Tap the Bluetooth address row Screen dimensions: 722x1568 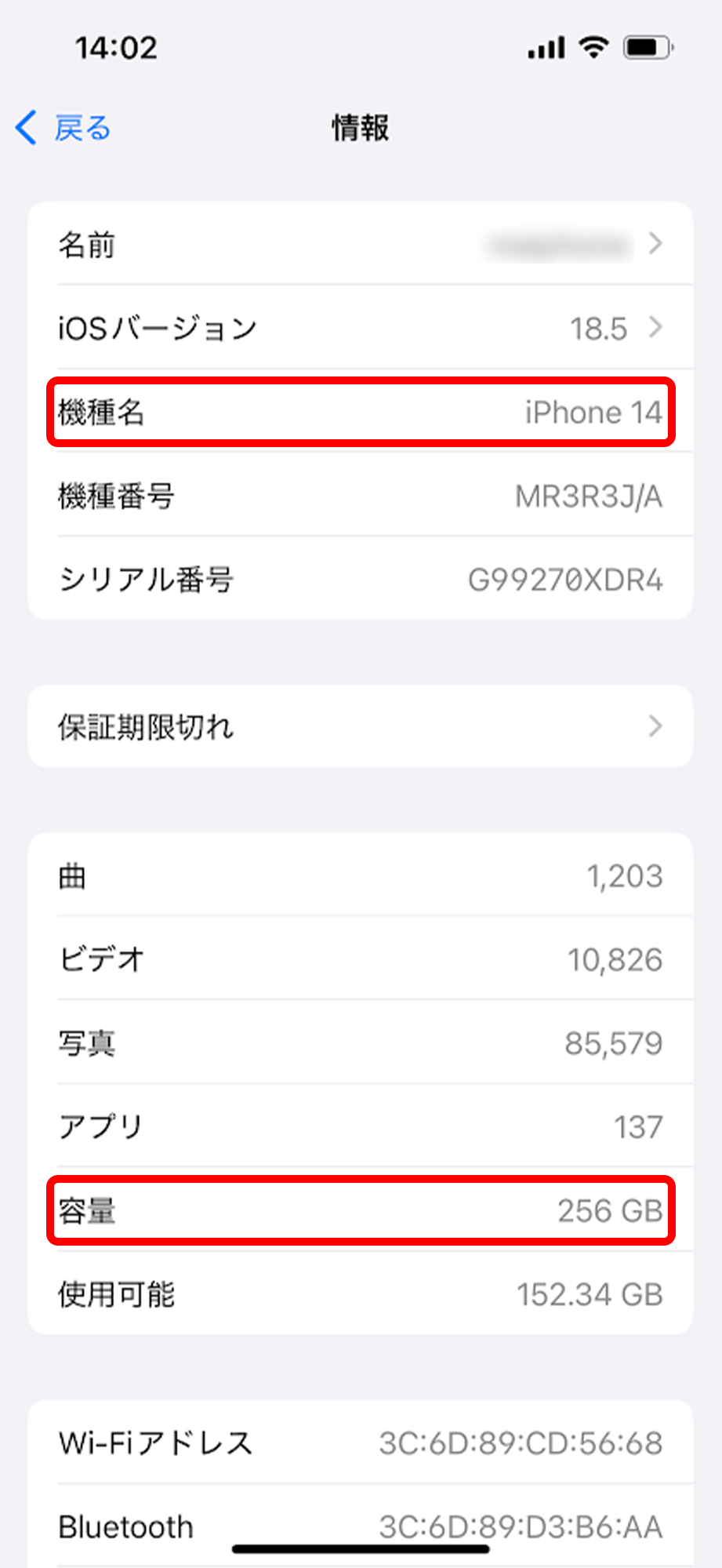point(361,1525)
